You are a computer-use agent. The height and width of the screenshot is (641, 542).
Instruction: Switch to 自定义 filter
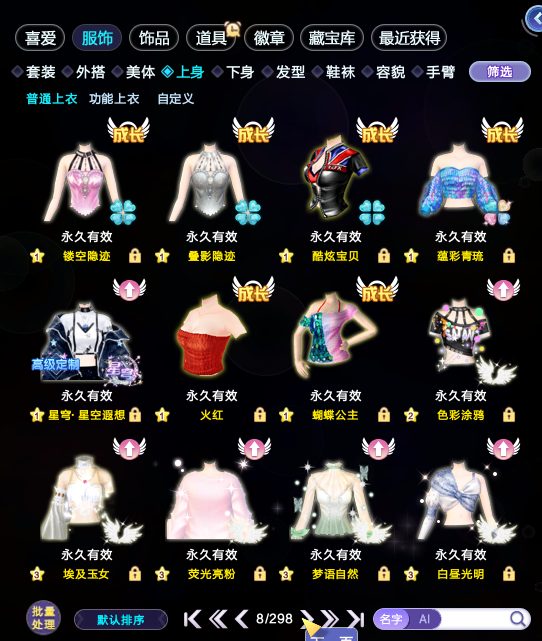176,99
